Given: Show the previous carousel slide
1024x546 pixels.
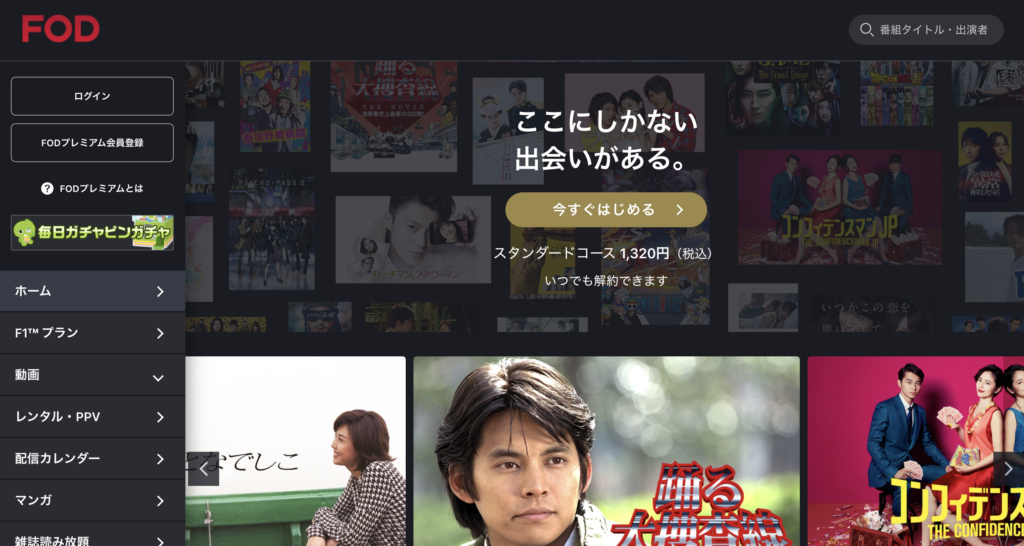Looking at the screenshot, I should pos(203,468).
